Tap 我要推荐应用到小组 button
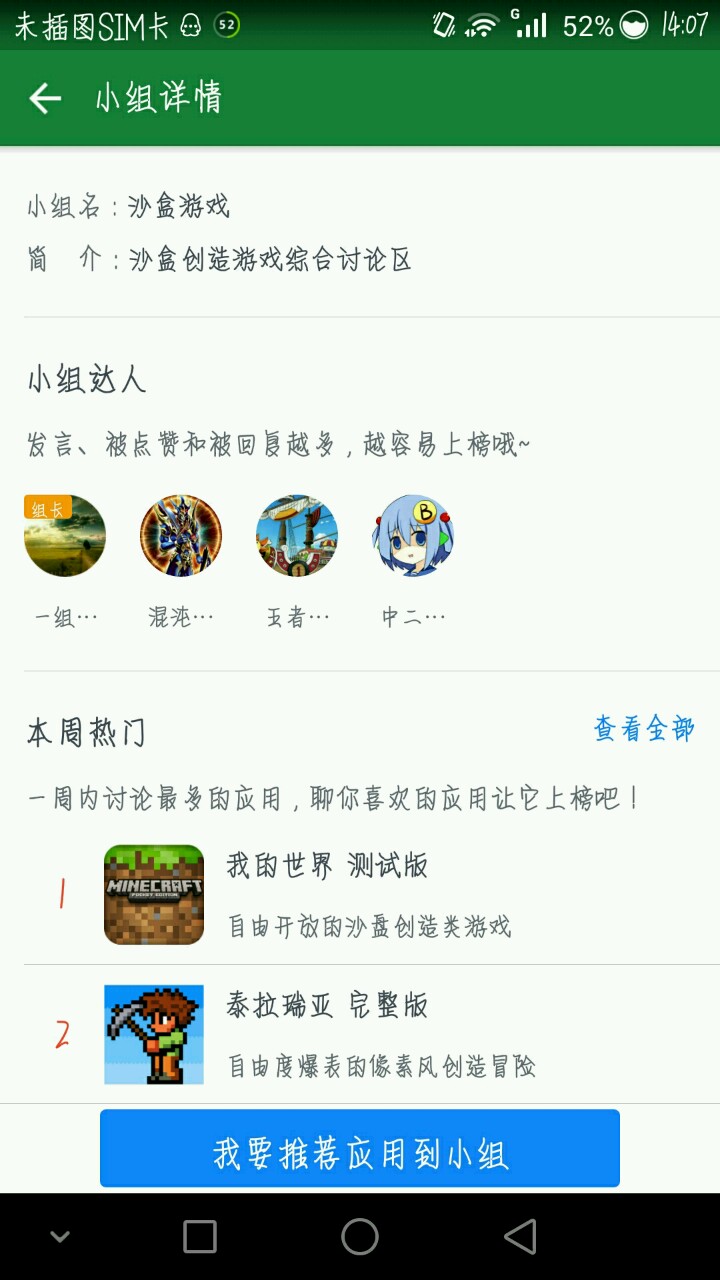Image resolution: width=720 pixels, height=1280 pixels. tap(360, 1149)
